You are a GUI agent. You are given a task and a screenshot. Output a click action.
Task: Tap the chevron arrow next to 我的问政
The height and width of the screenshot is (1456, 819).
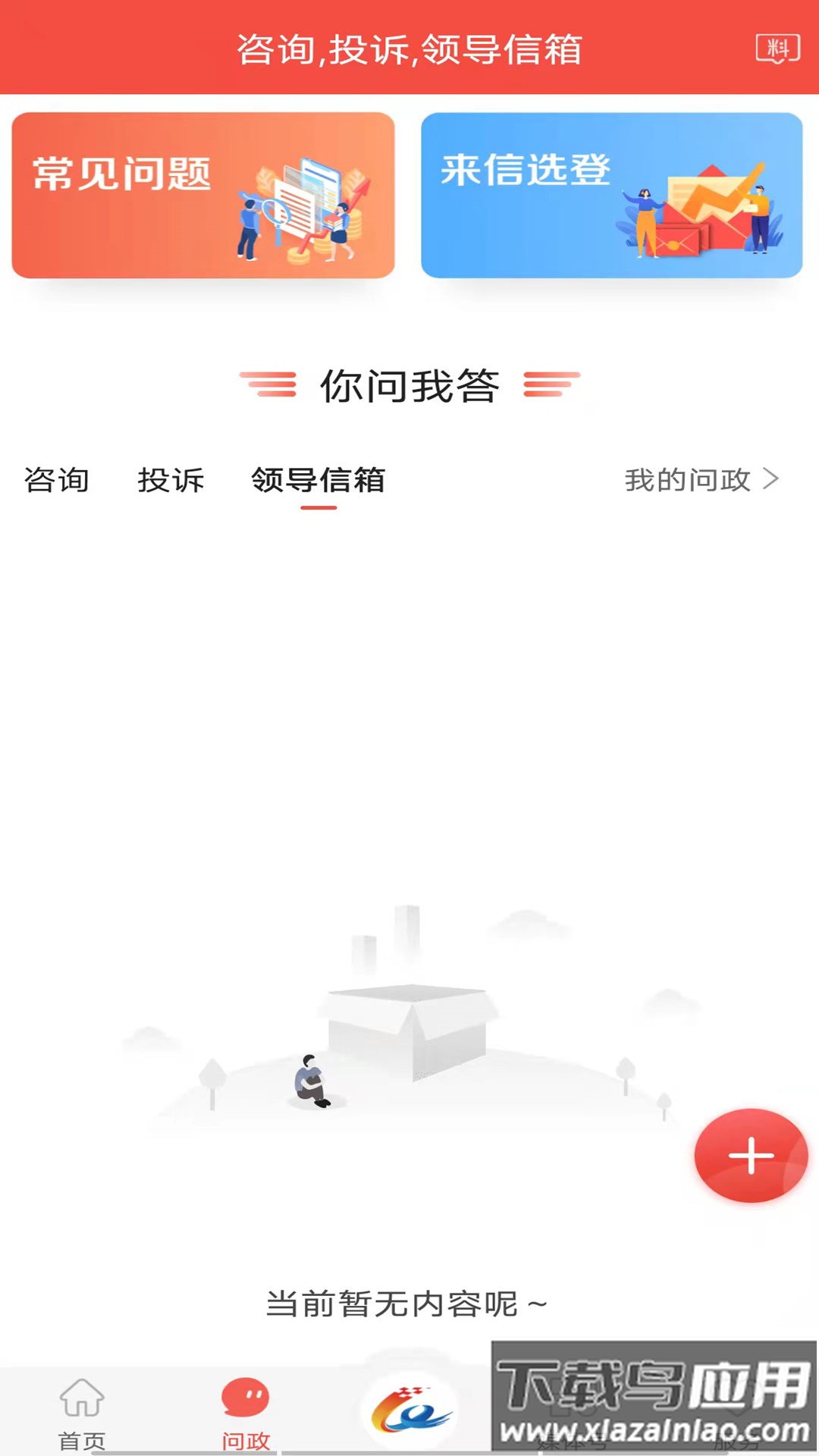pyautogui.click(x=772, y=479)
